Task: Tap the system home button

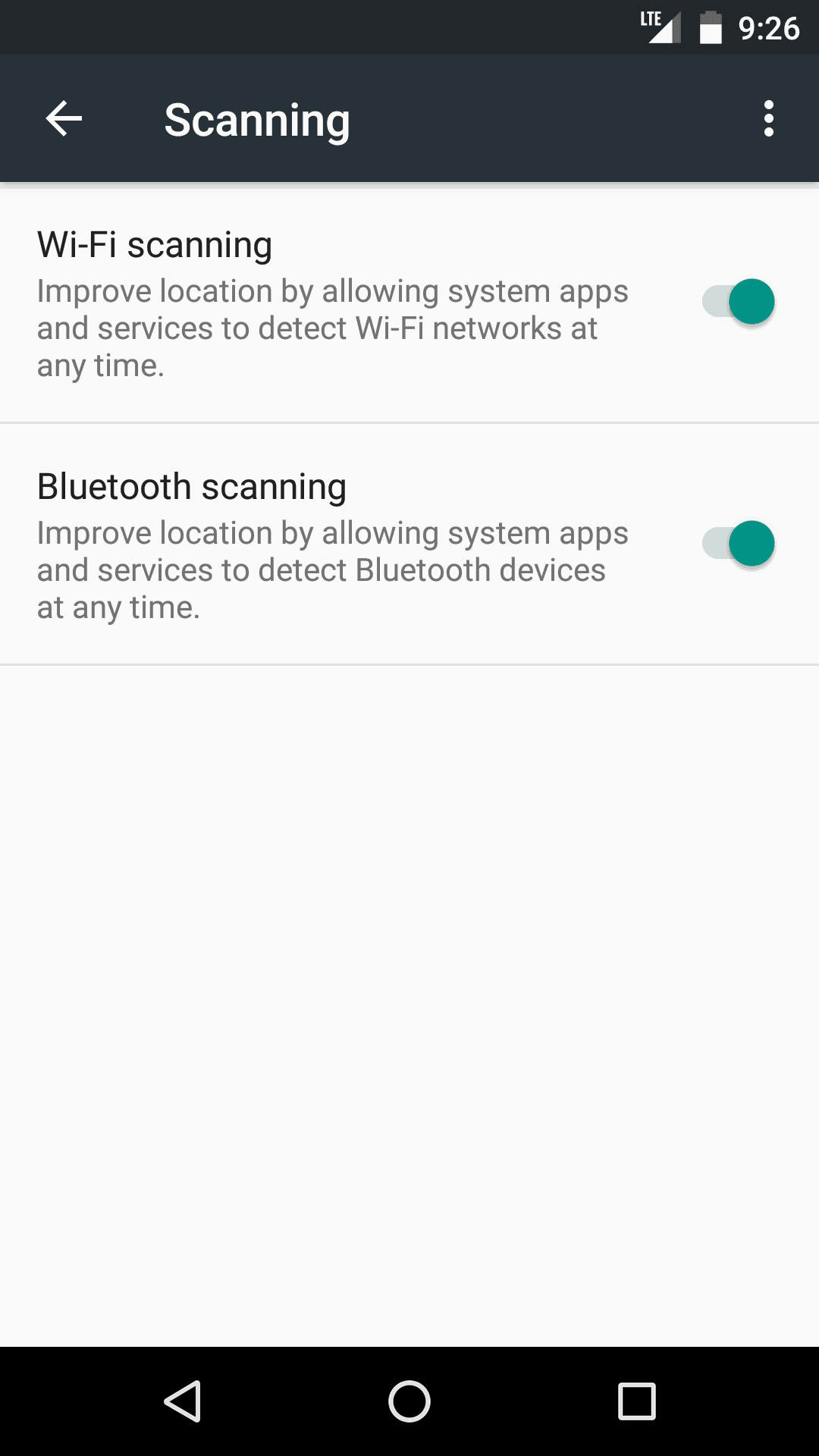Action: [409, 1401]
